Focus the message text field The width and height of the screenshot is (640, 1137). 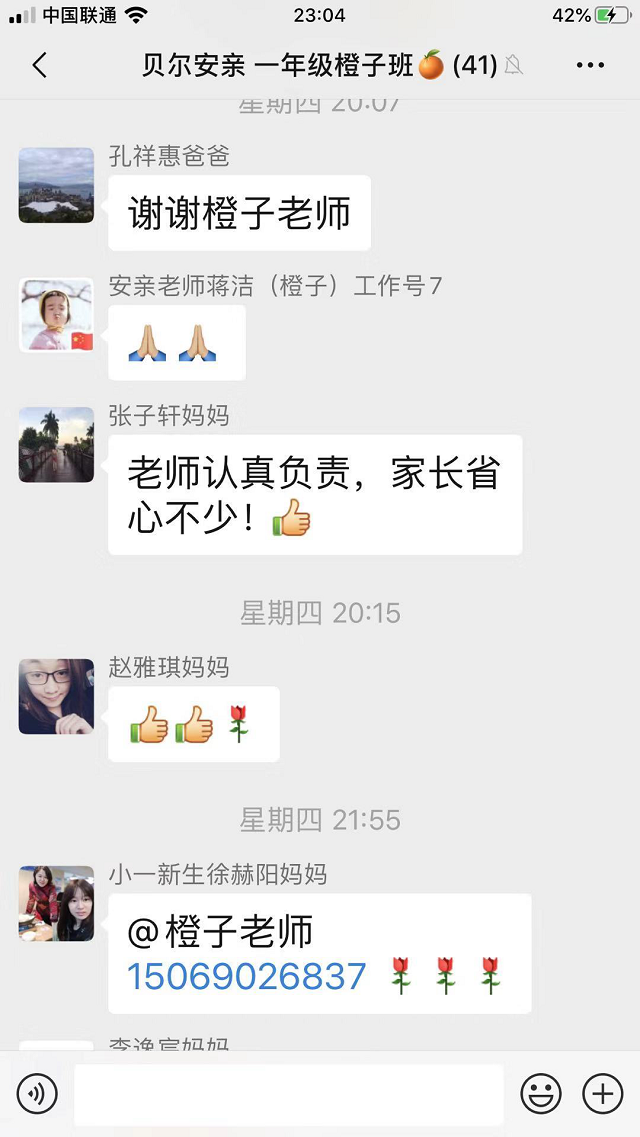(x=288, y=1094)
